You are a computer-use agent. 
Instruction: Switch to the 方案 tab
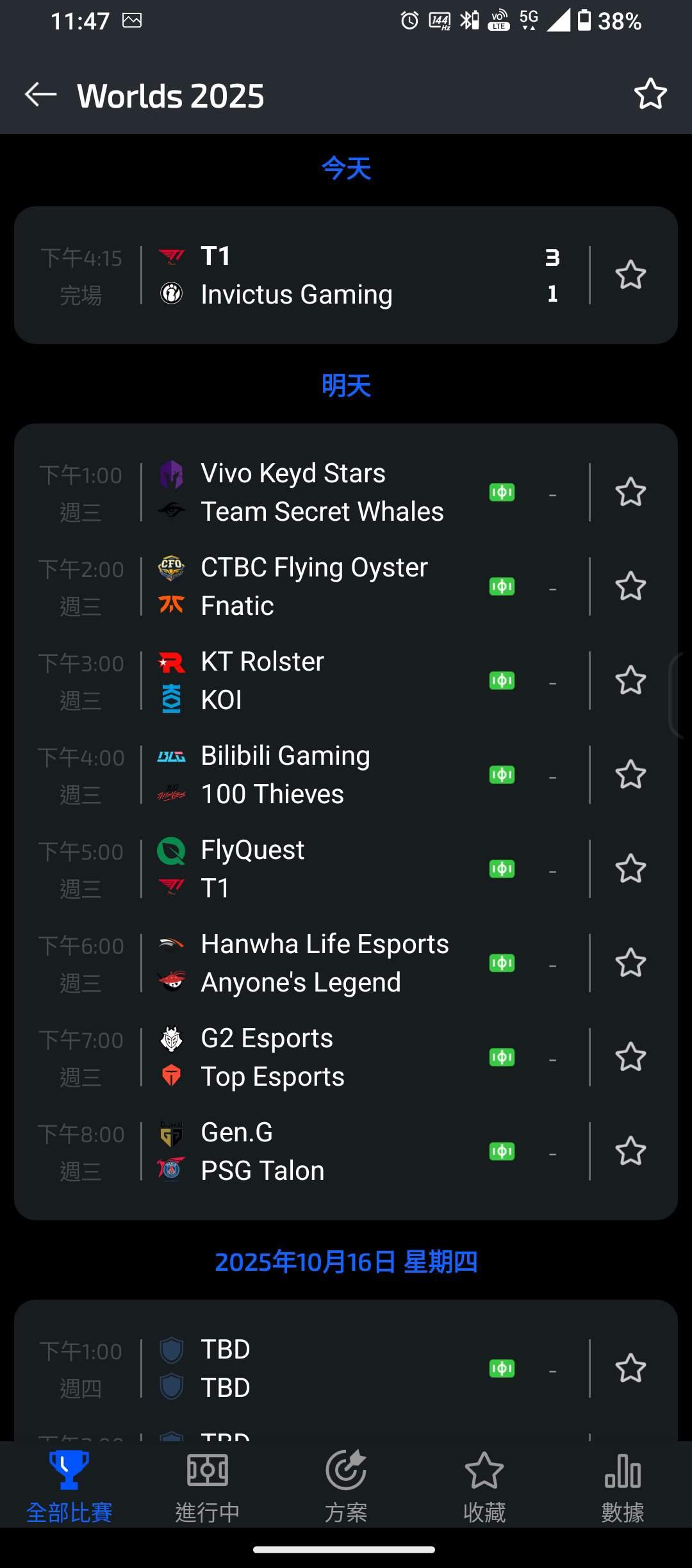346,1487
